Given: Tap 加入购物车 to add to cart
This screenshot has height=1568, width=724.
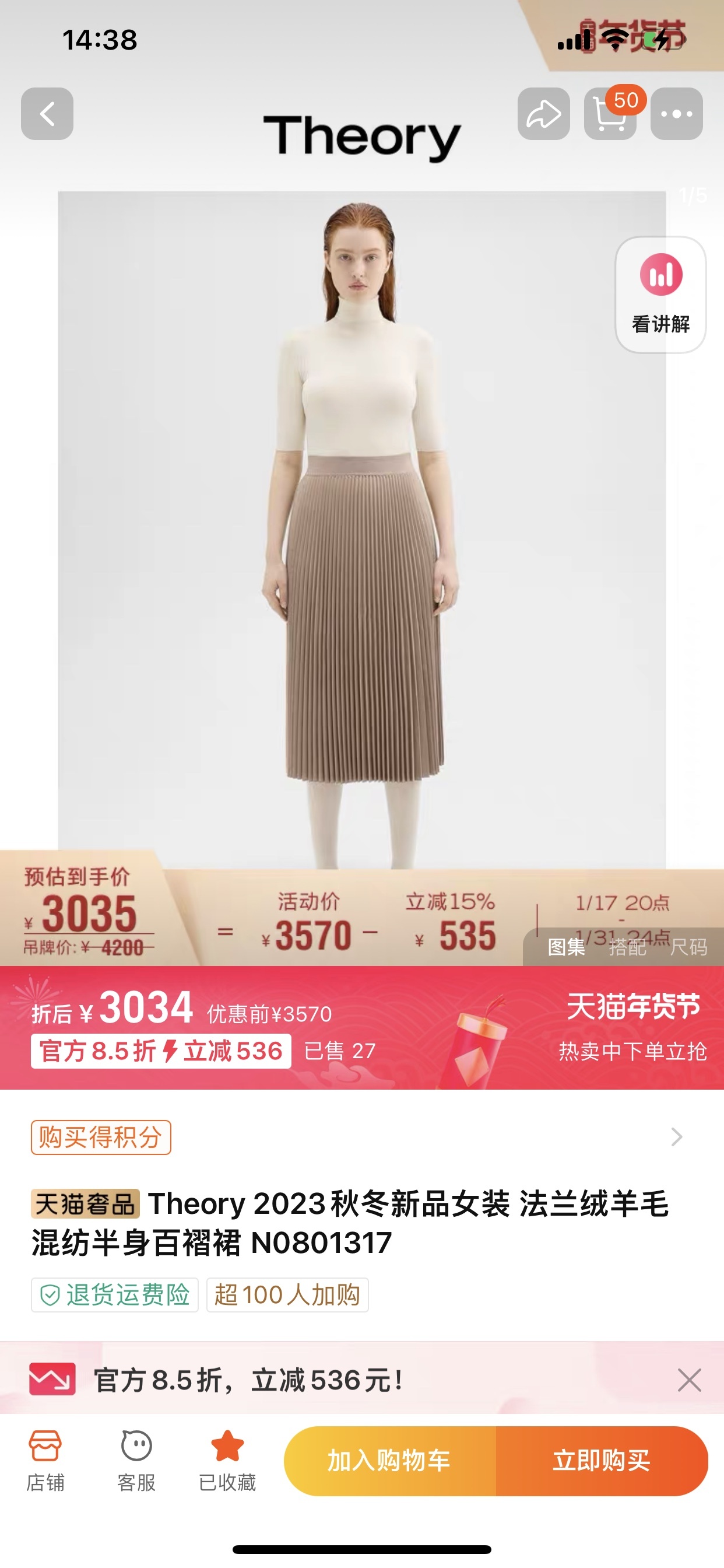Looking at the screenshot, I should tap(389, 1461).
